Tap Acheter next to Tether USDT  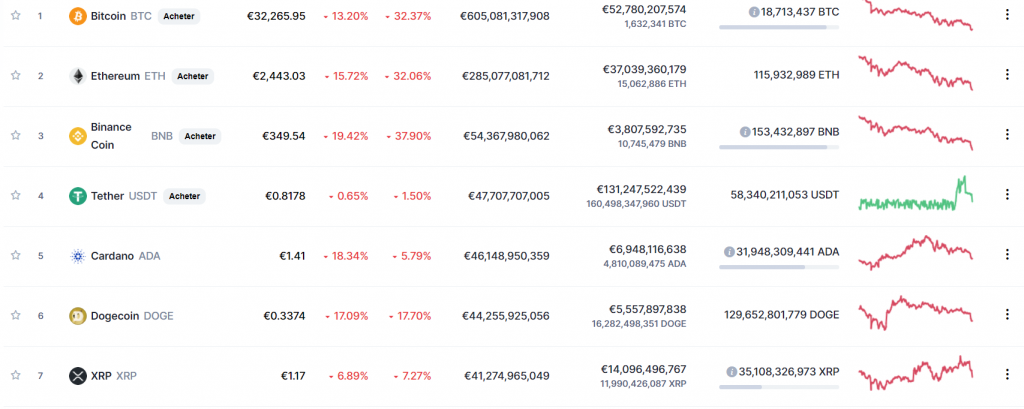click(184, 196)
